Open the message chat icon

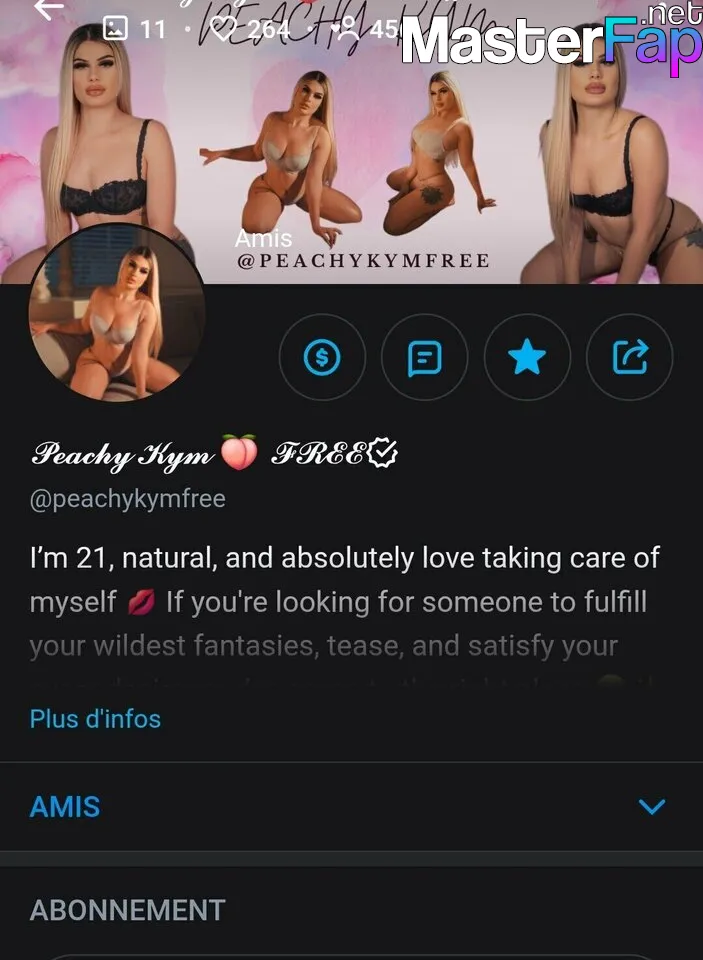425,357
